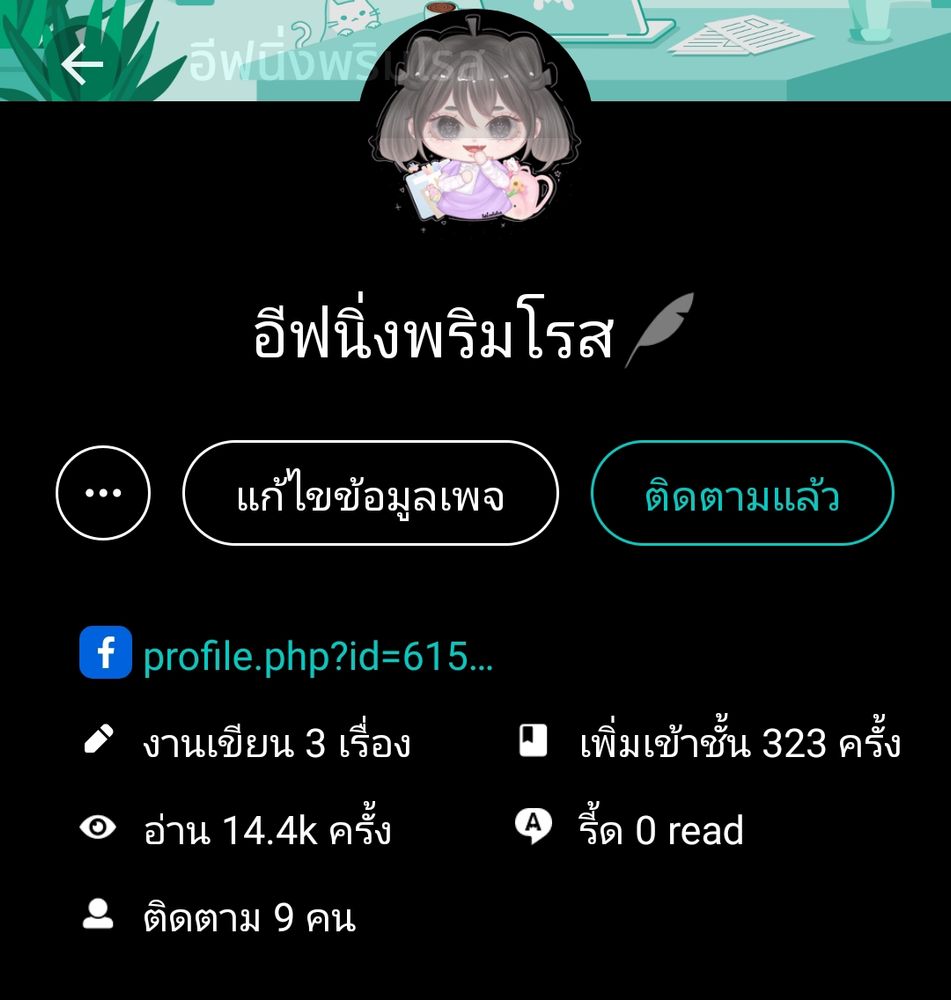
Task: Tap the ติดตามแล้ว following button
Action: click(x=741, y=493)
